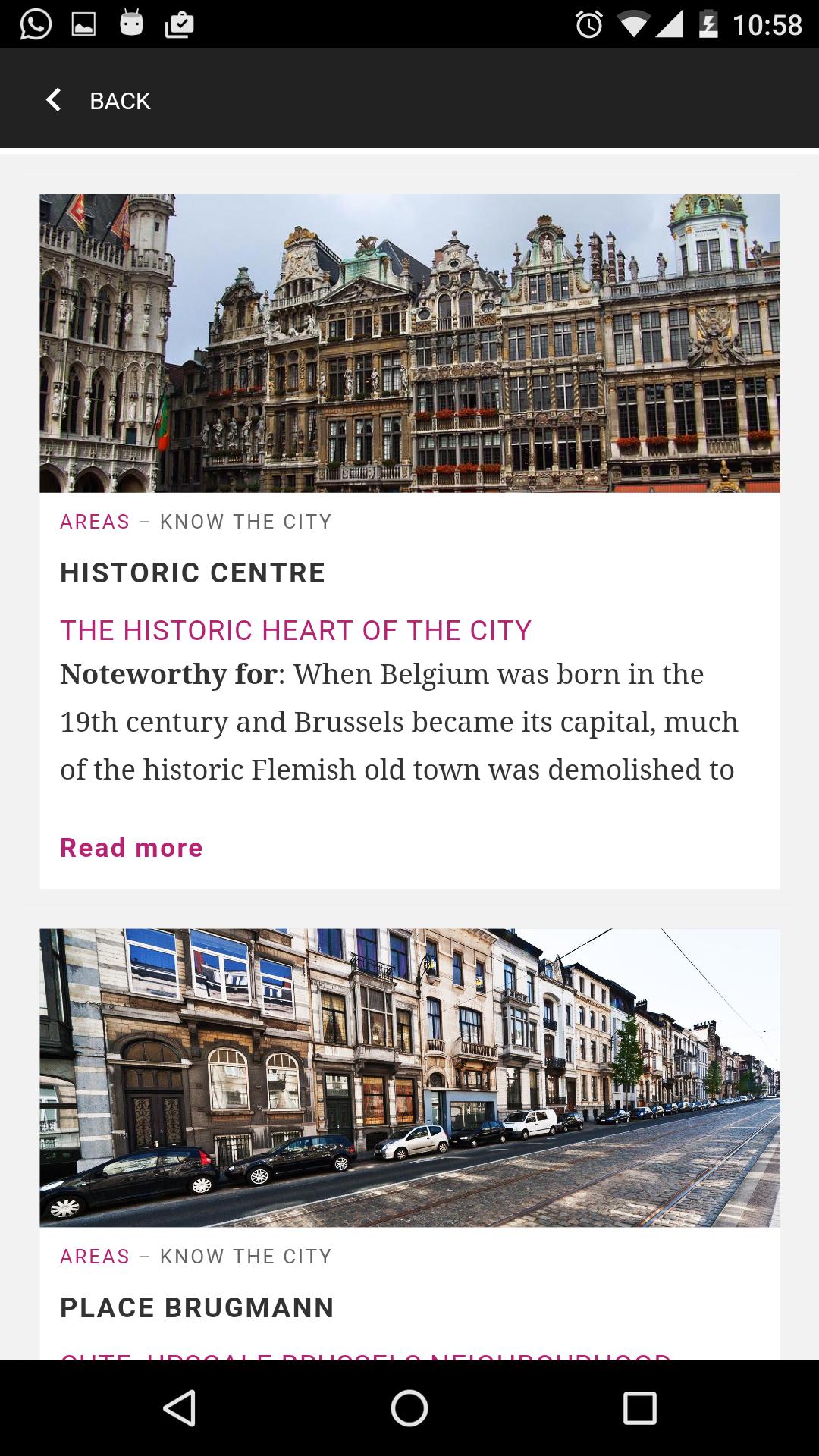Tap the AREAS label above Historic Centre
The height and width of the screenshot is (1456, 819).
95,522
